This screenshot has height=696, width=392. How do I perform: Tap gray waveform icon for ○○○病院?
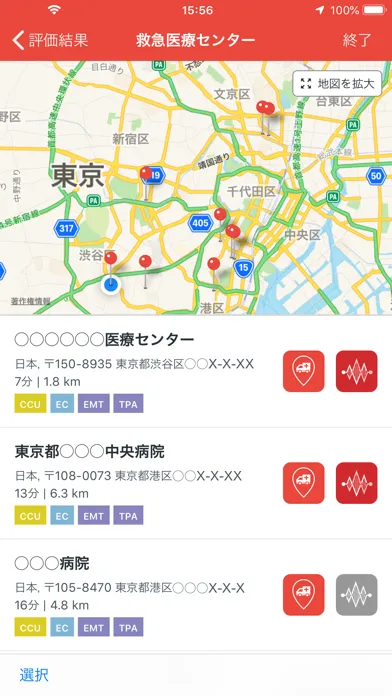(356, 595)
